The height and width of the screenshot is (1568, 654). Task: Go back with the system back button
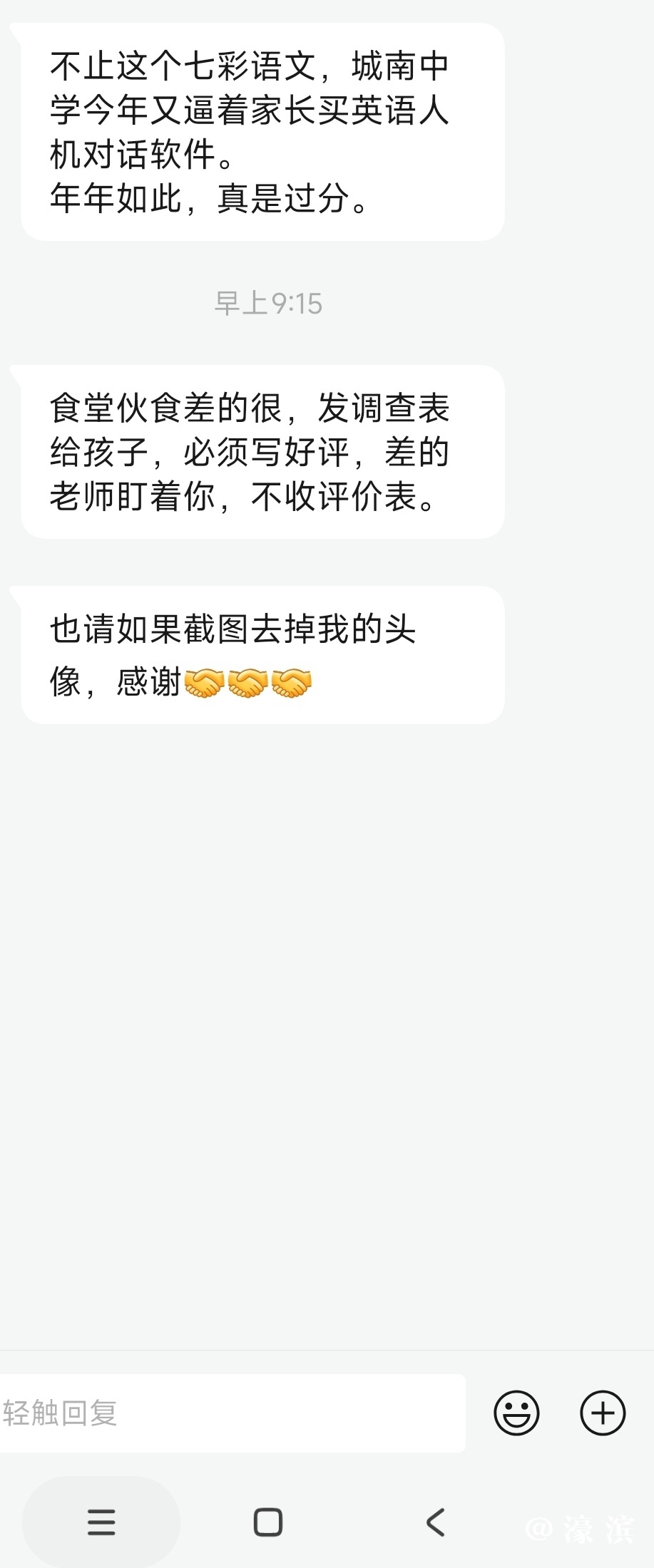(436, 1522)
